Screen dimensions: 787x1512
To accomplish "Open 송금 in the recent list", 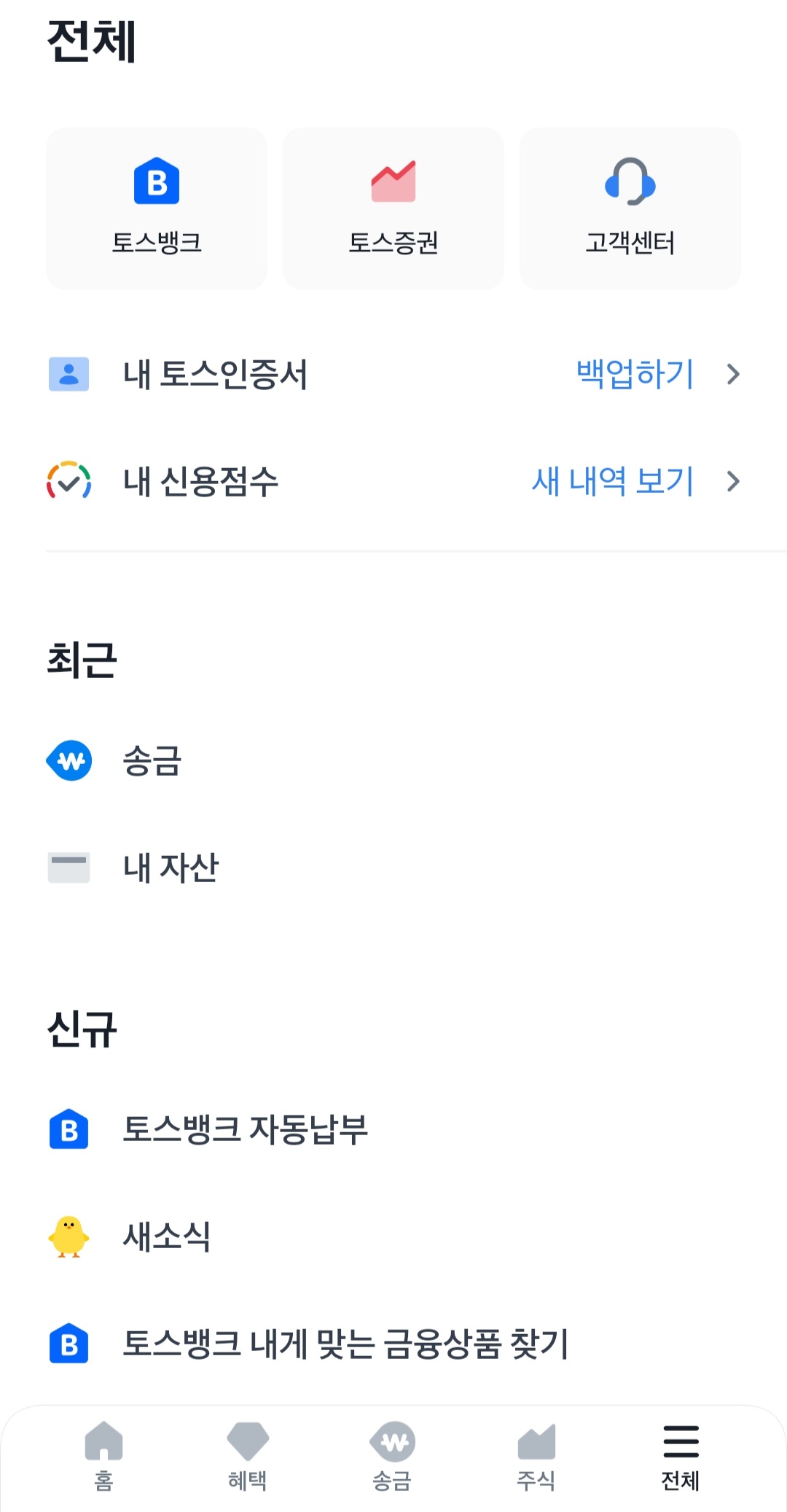I will 393,760.
